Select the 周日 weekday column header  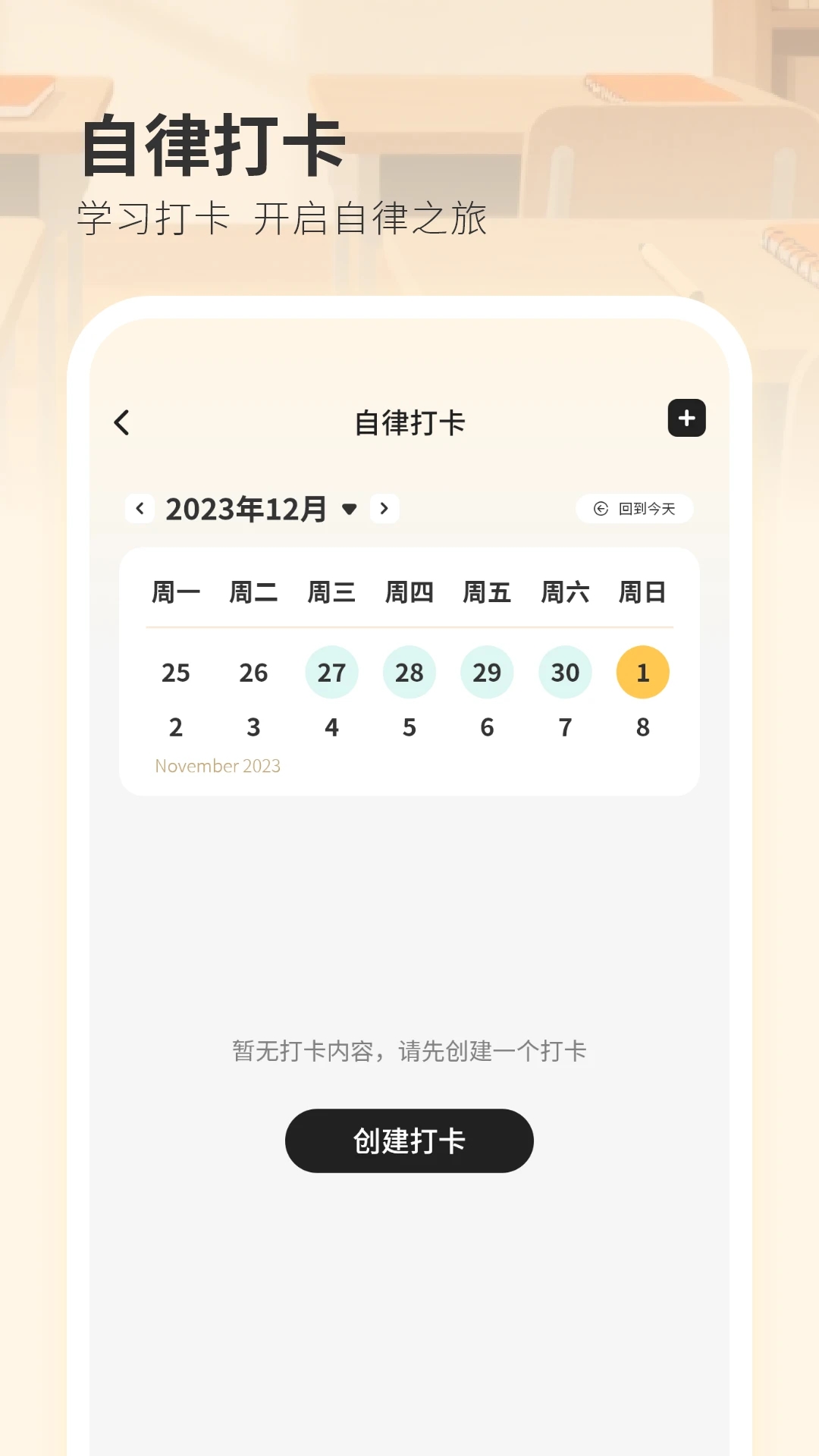pyautogui.click(x=642, y=592)
